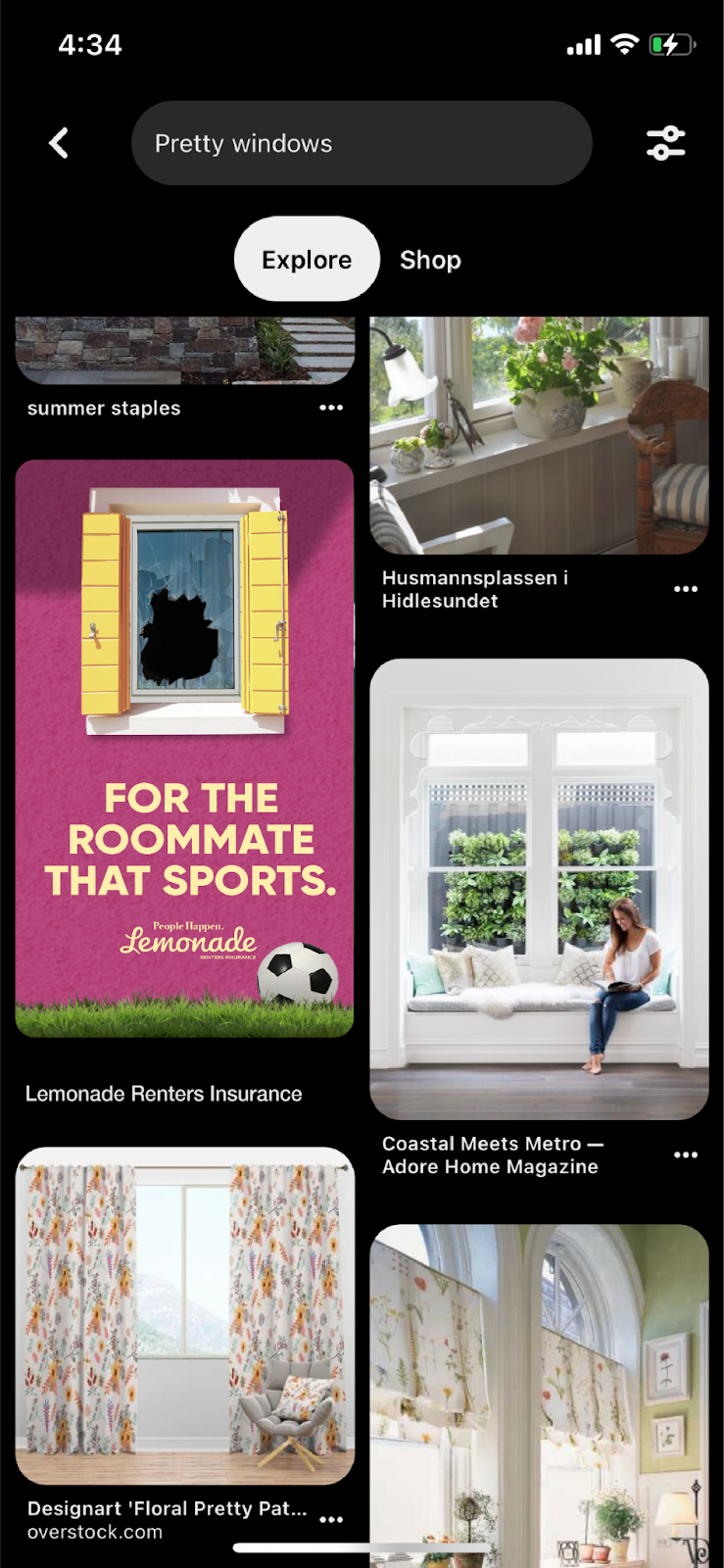
Task: Open the summer staples stone path pin
Action: coord(184,350)
